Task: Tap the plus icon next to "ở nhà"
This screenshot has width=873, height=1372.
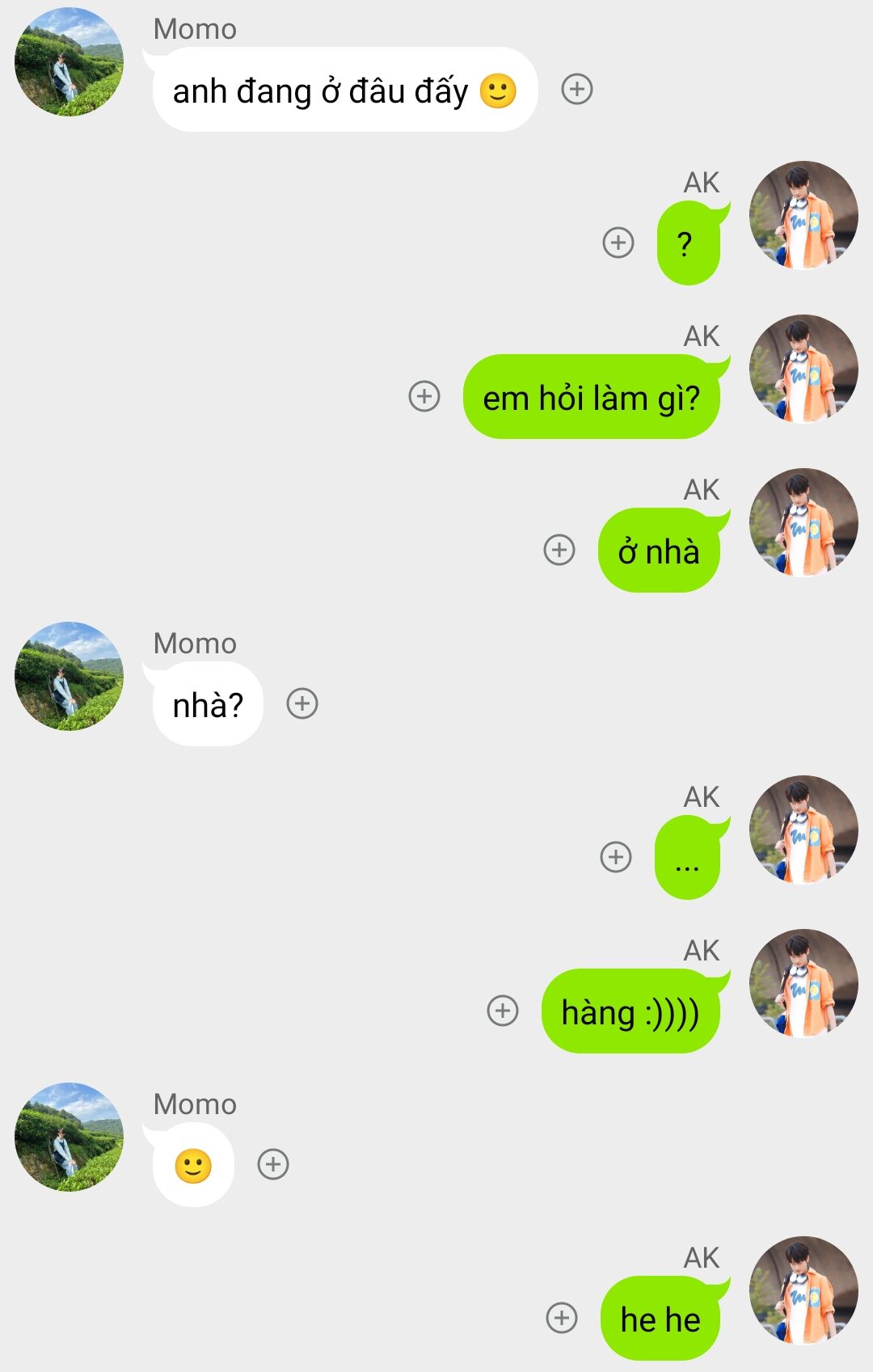Action: (x=559, y=550)
